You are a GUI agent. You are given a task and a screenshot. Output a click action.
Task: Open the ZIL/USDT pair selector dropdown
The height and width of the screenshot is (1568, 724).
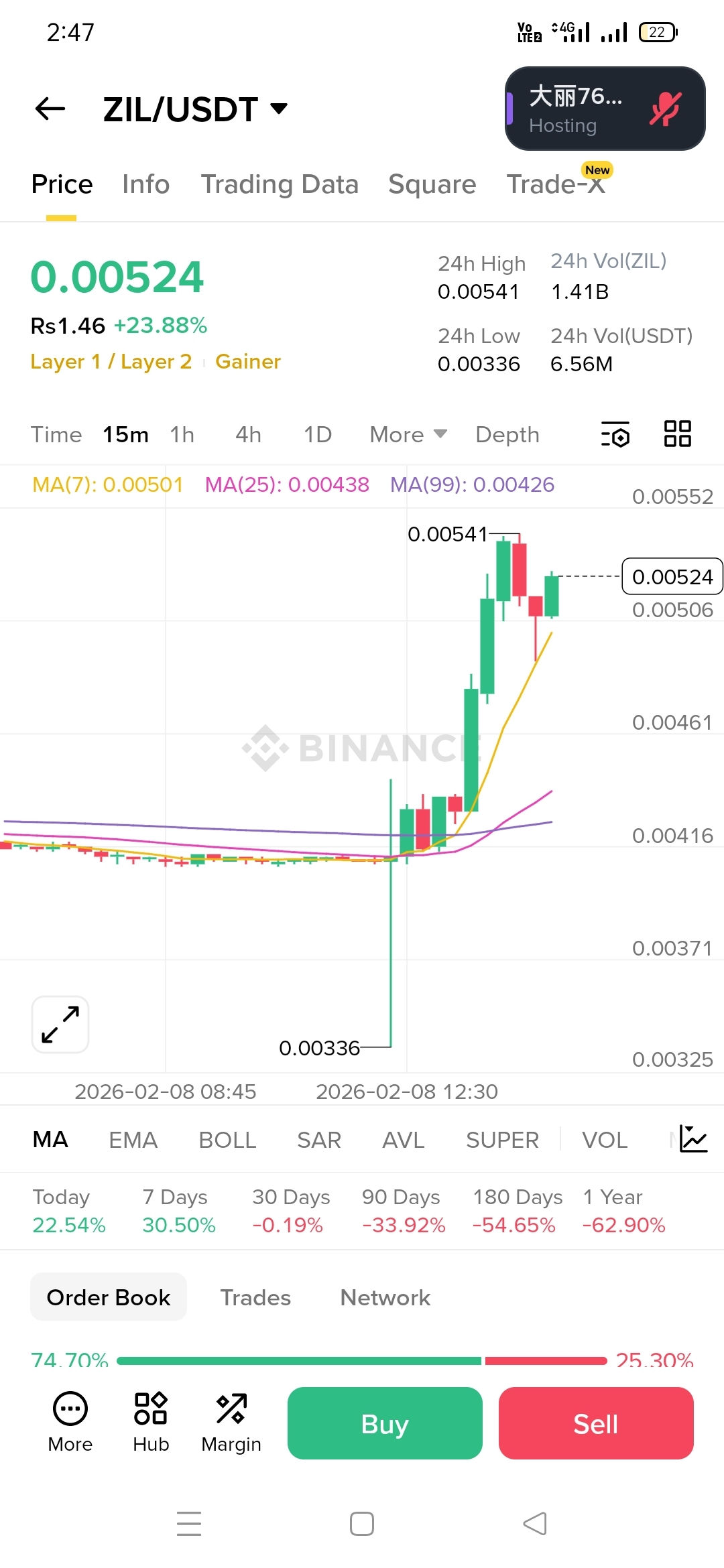point(194,109)
